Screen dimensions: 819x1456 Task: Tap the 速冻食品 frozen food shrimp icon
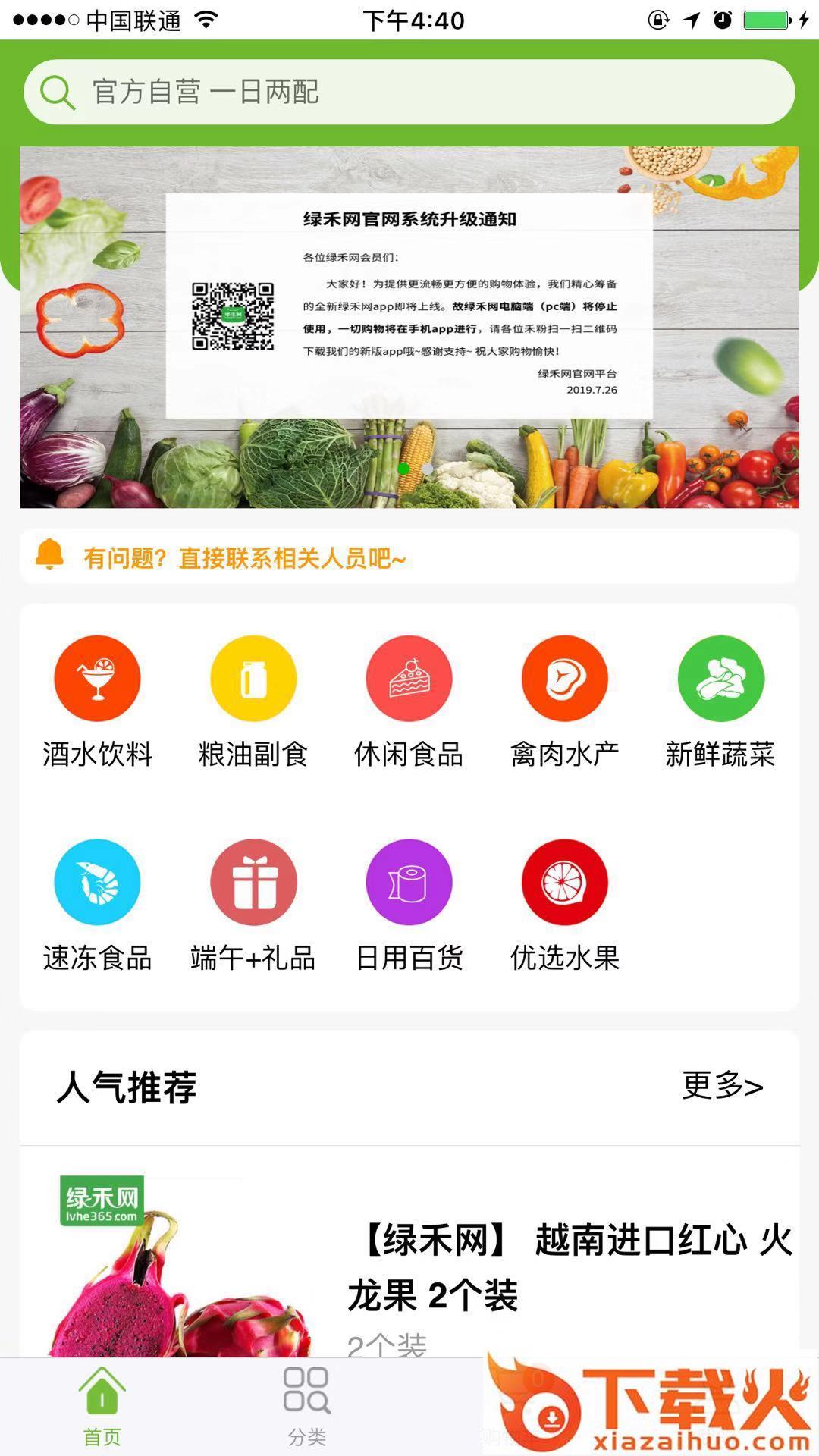[96, 882]
